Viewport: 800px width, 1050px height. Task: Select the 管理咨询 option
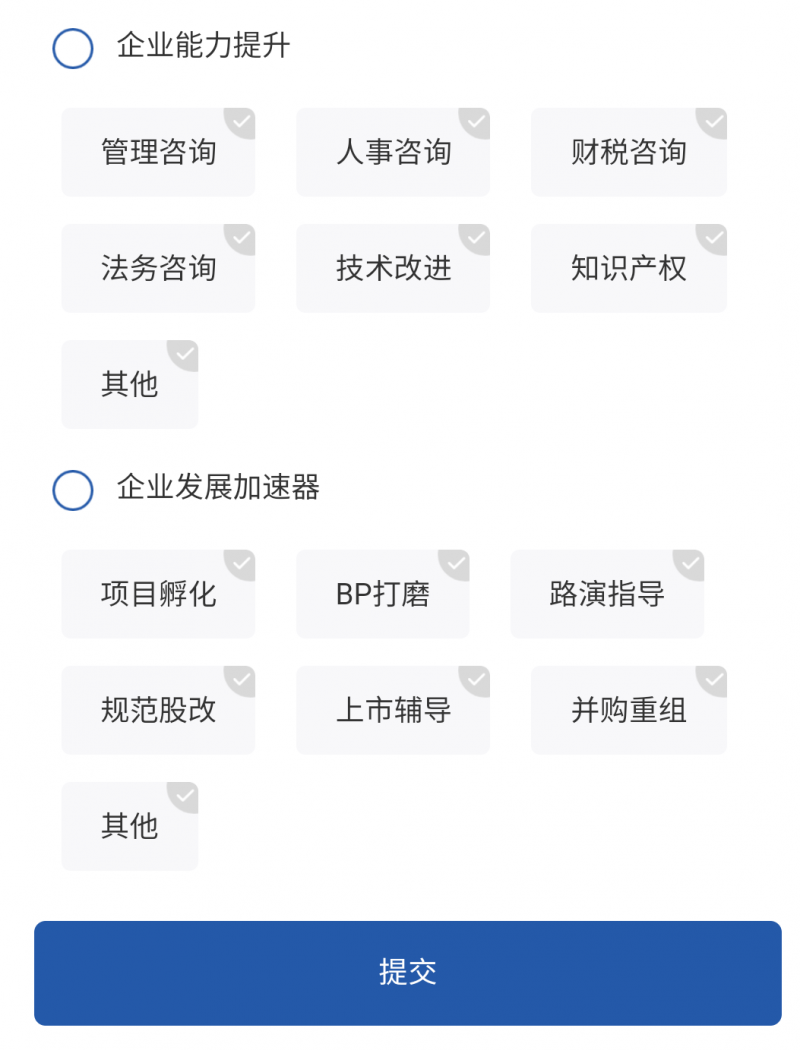coord(158,152)
